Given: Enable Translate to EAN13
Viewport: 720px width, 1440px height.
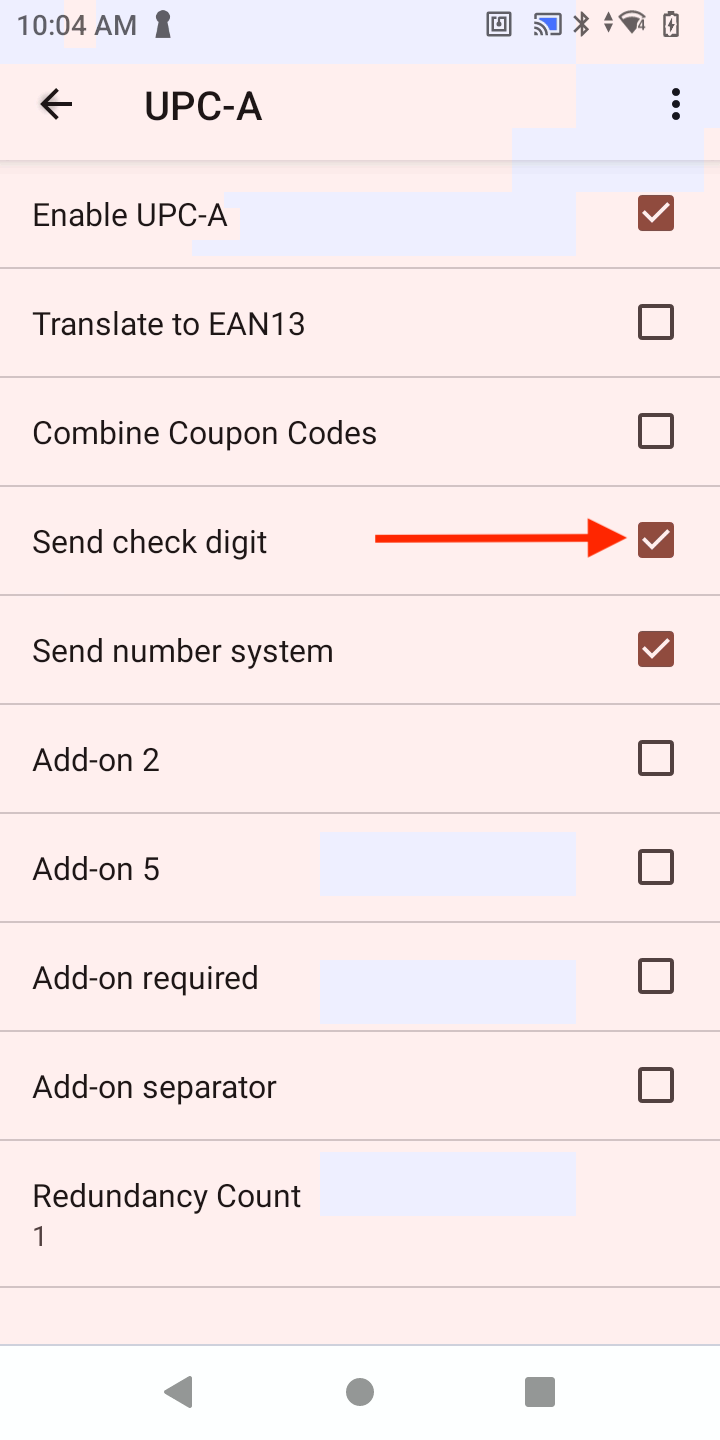Looking at the screenshot, I should click(656, 322).
